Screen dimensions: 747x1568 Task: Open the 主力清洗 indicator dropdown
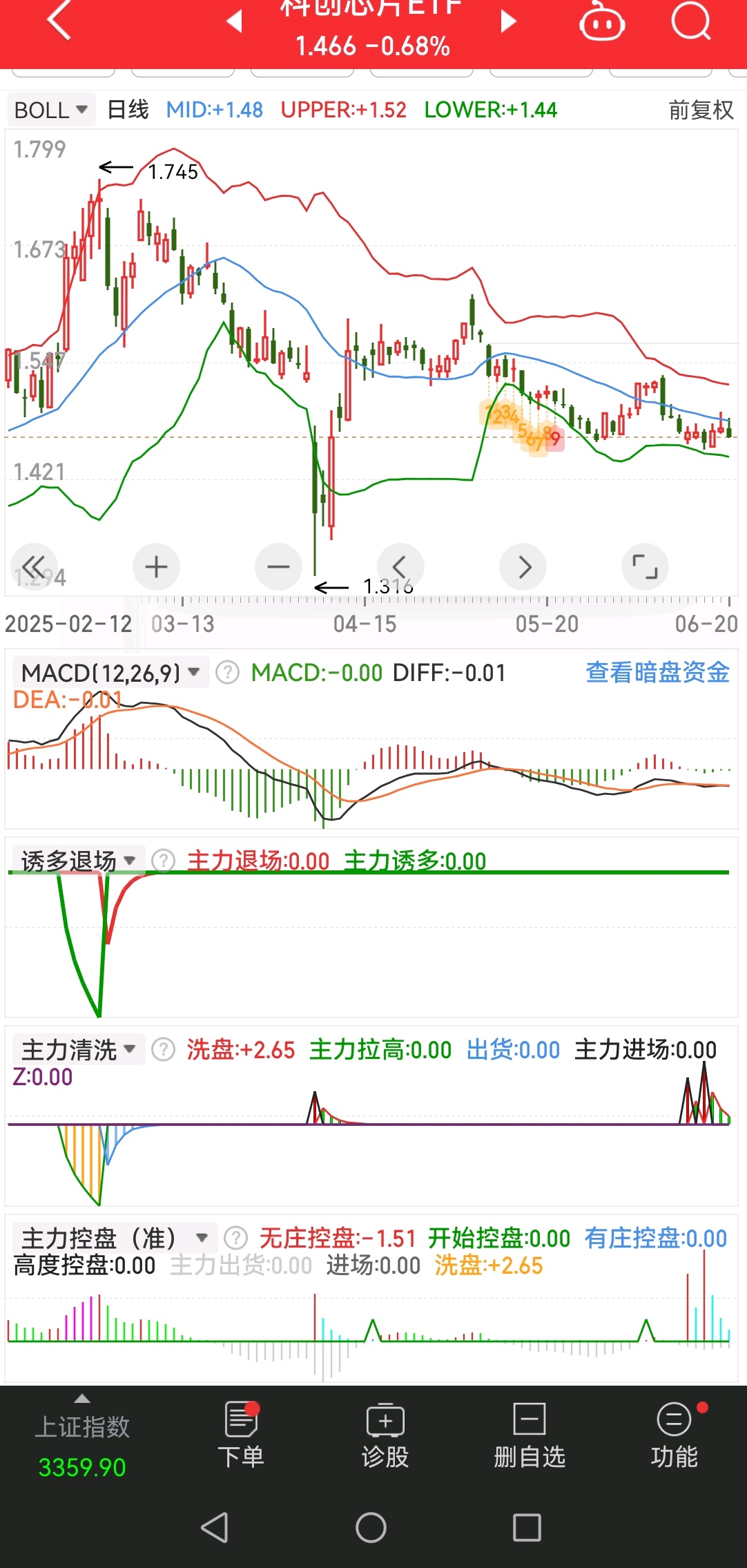tap(79, 1050)
